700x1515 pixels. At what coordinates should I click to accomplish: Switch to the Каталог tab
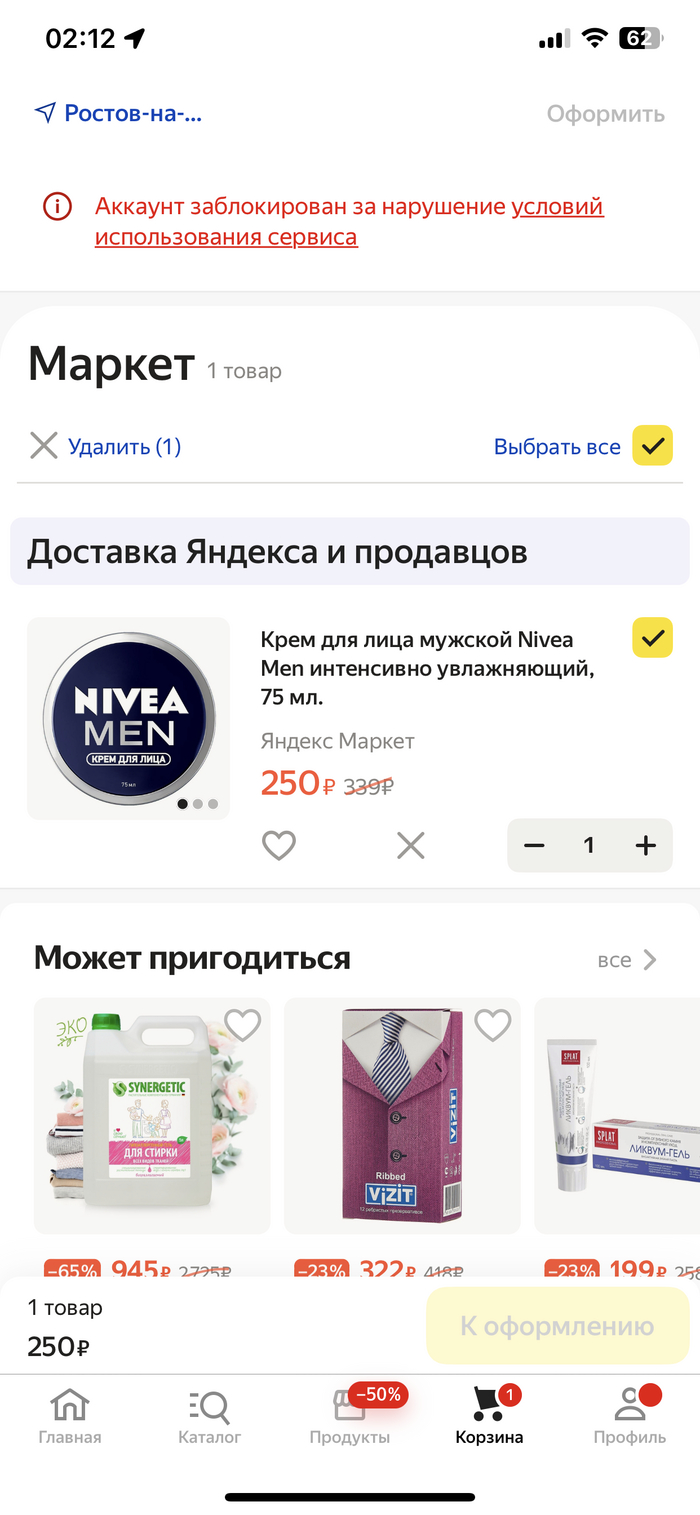(210, 1417)
